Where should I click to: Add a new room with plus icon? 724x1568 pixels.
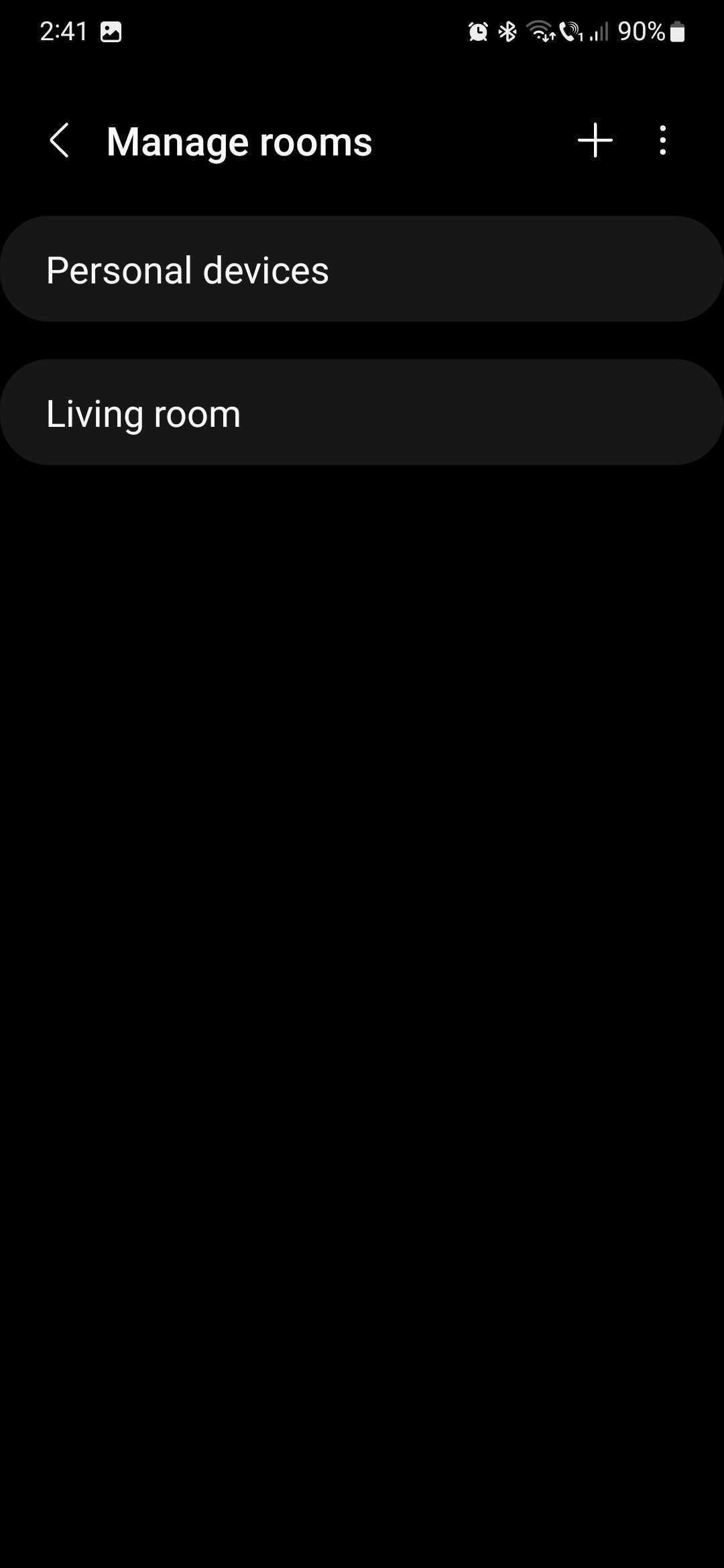pos(595,141)
